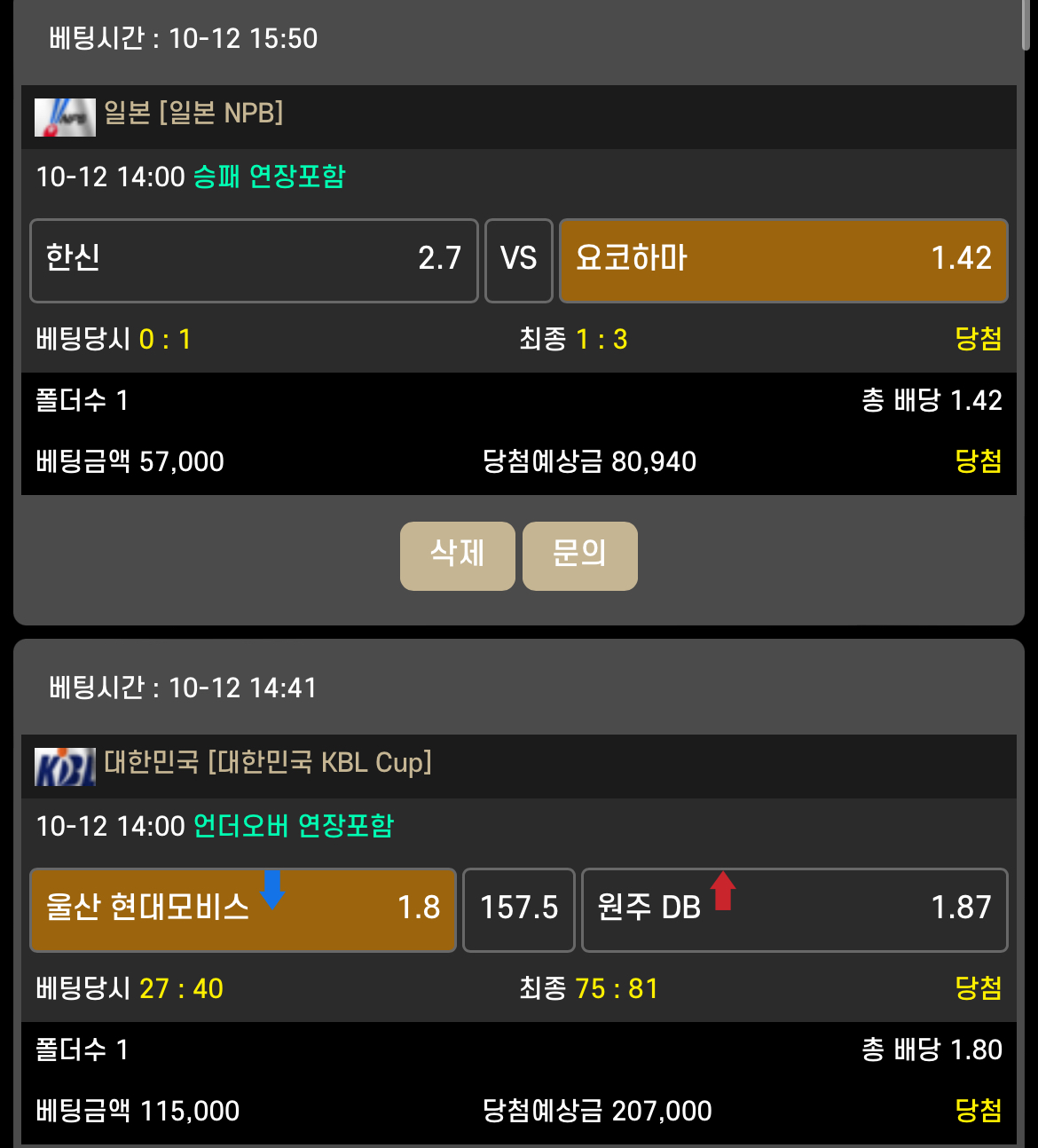
Task: Tap the 삭제 delete button
Action: (x=457, y=555)
